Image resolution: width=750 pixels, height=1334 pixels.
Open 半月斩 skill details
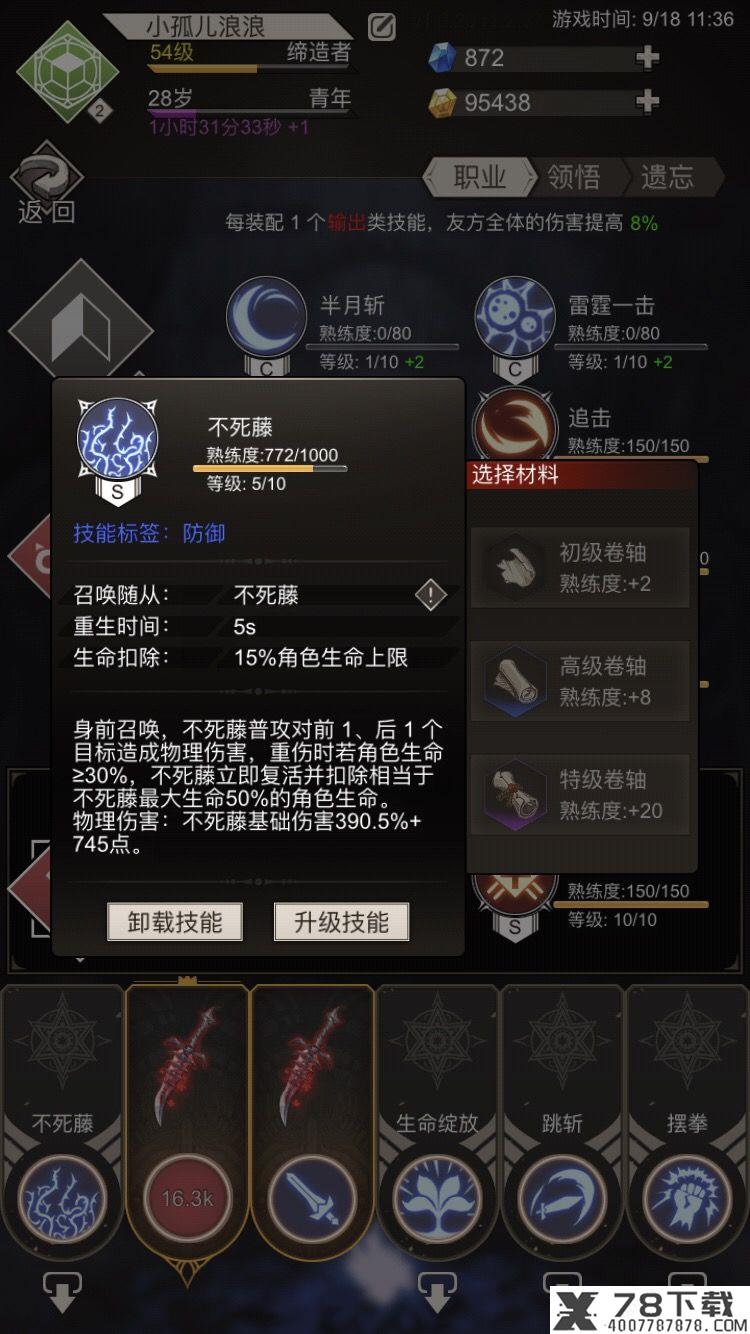click(267, 315)
